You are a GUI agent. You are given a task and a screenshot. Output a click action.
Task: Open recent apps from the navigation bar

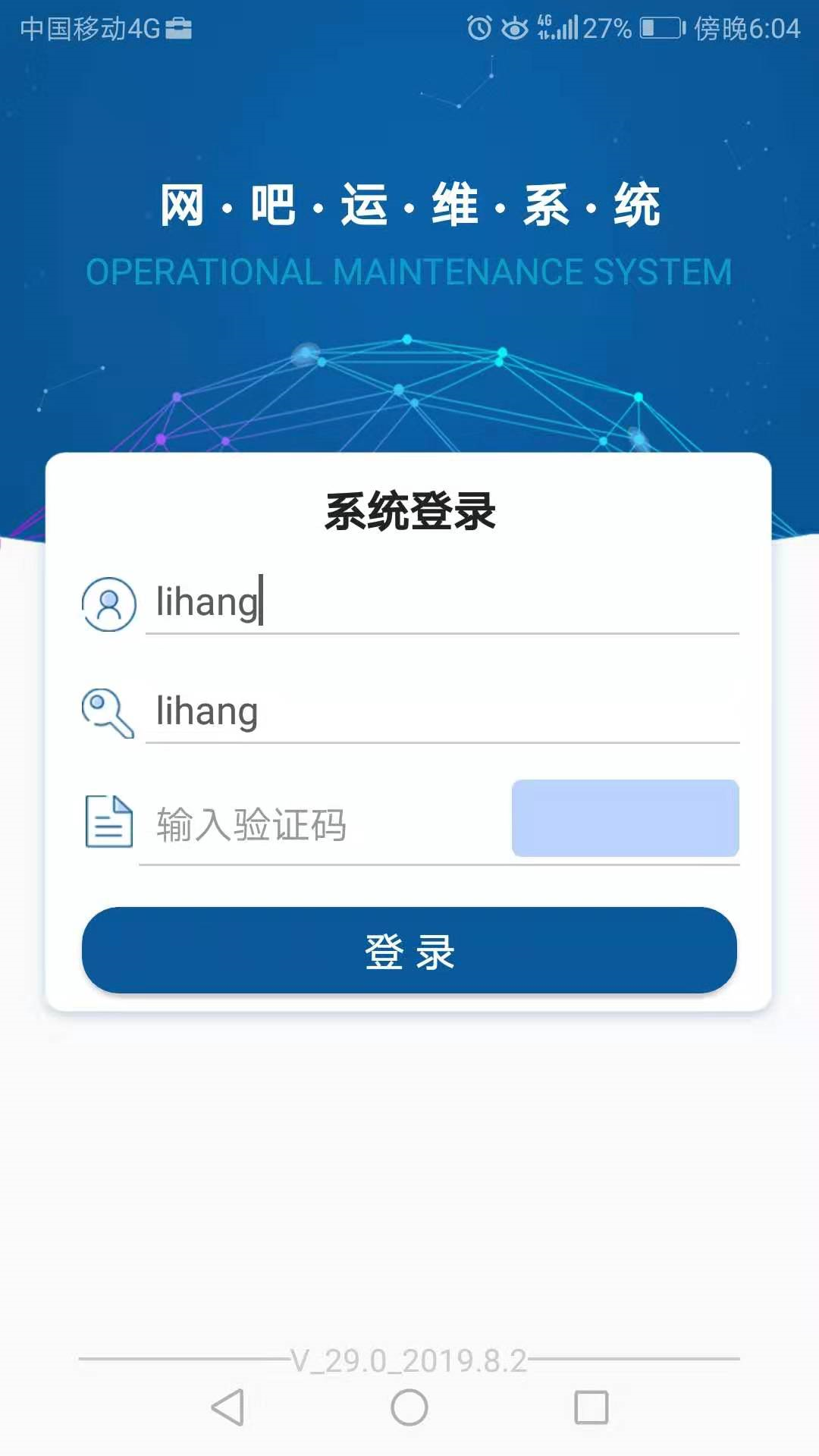click(x=591, y=1407)
